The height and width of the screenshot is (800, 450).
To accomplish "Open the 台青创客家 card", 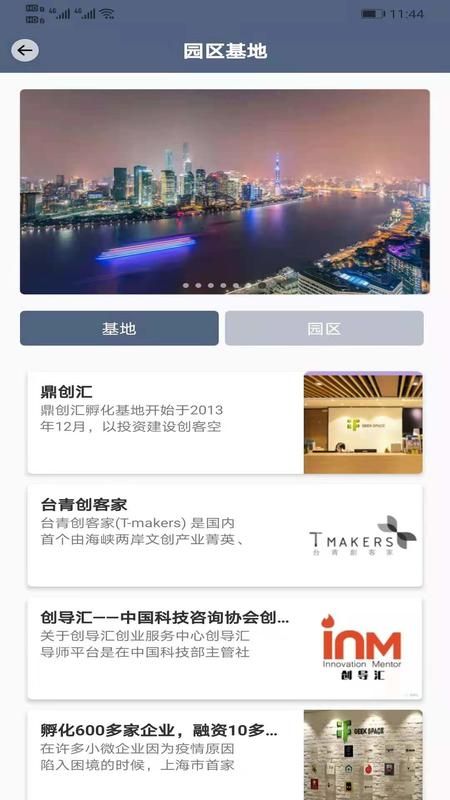I will (x=225, y=536).
